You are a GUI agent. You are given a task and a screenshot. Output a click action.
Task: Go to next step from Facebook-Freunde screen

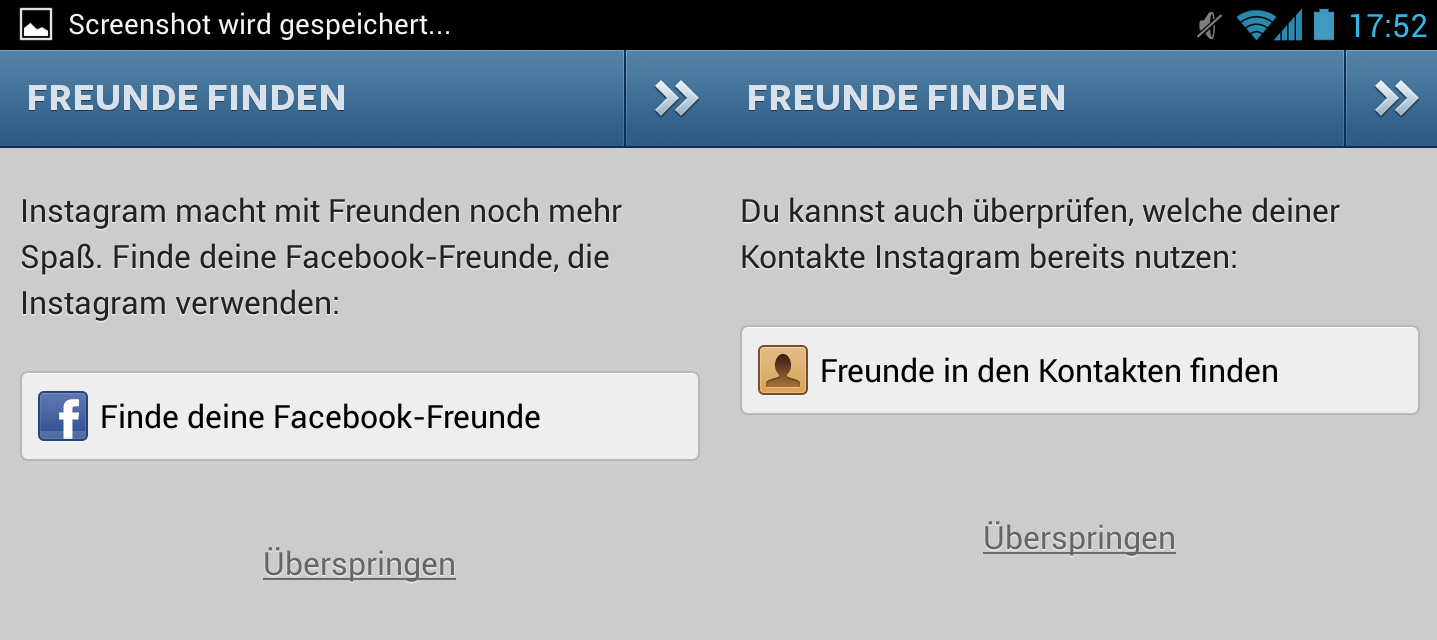[675, 98]
